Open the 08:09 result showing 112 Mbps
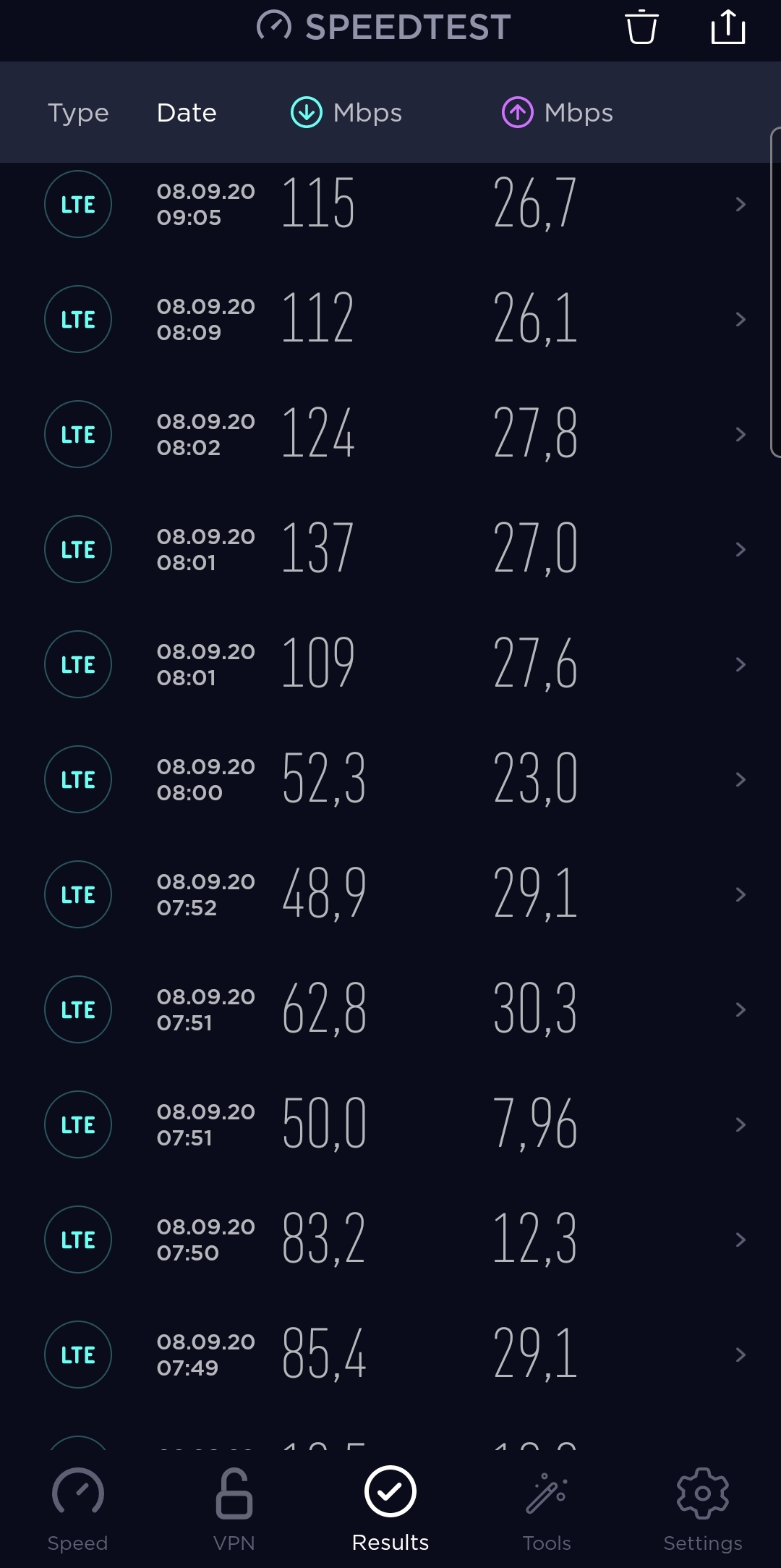781x1568 pixels. pos(390,319)
